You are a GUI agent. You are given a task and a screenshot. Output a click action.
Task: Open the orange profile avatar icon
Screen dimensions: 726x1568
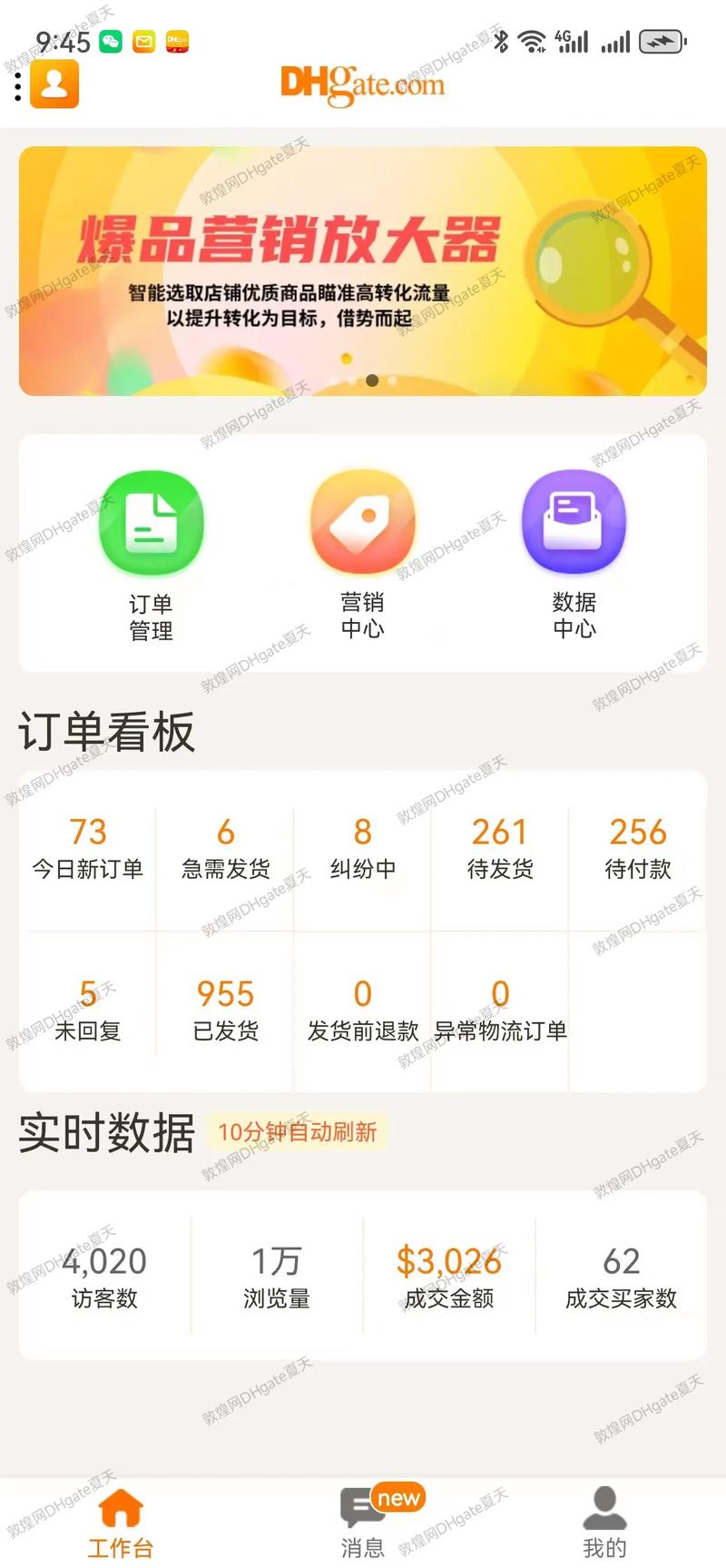[x=54, y=84]
